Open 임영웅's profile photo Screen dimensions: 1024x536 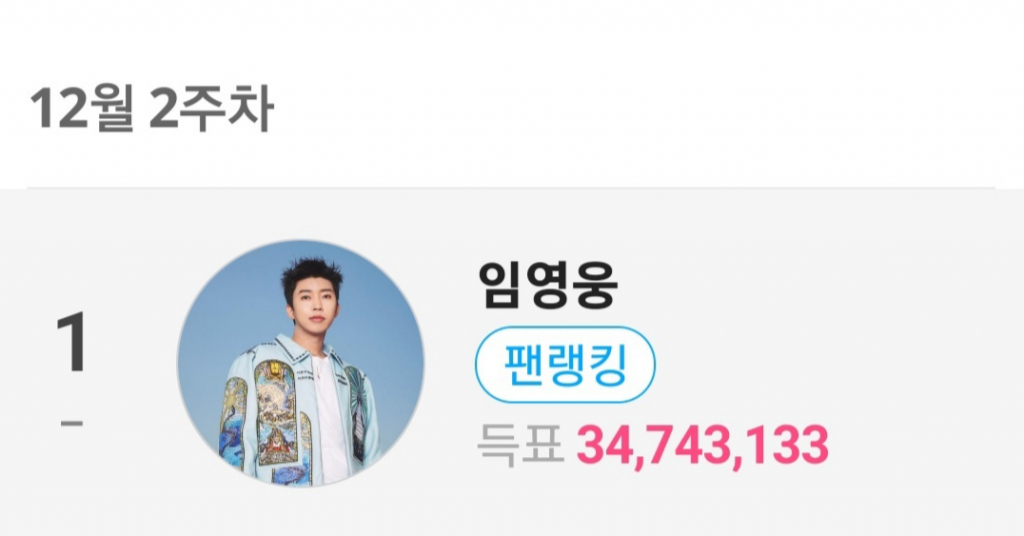tap(301, 364)
